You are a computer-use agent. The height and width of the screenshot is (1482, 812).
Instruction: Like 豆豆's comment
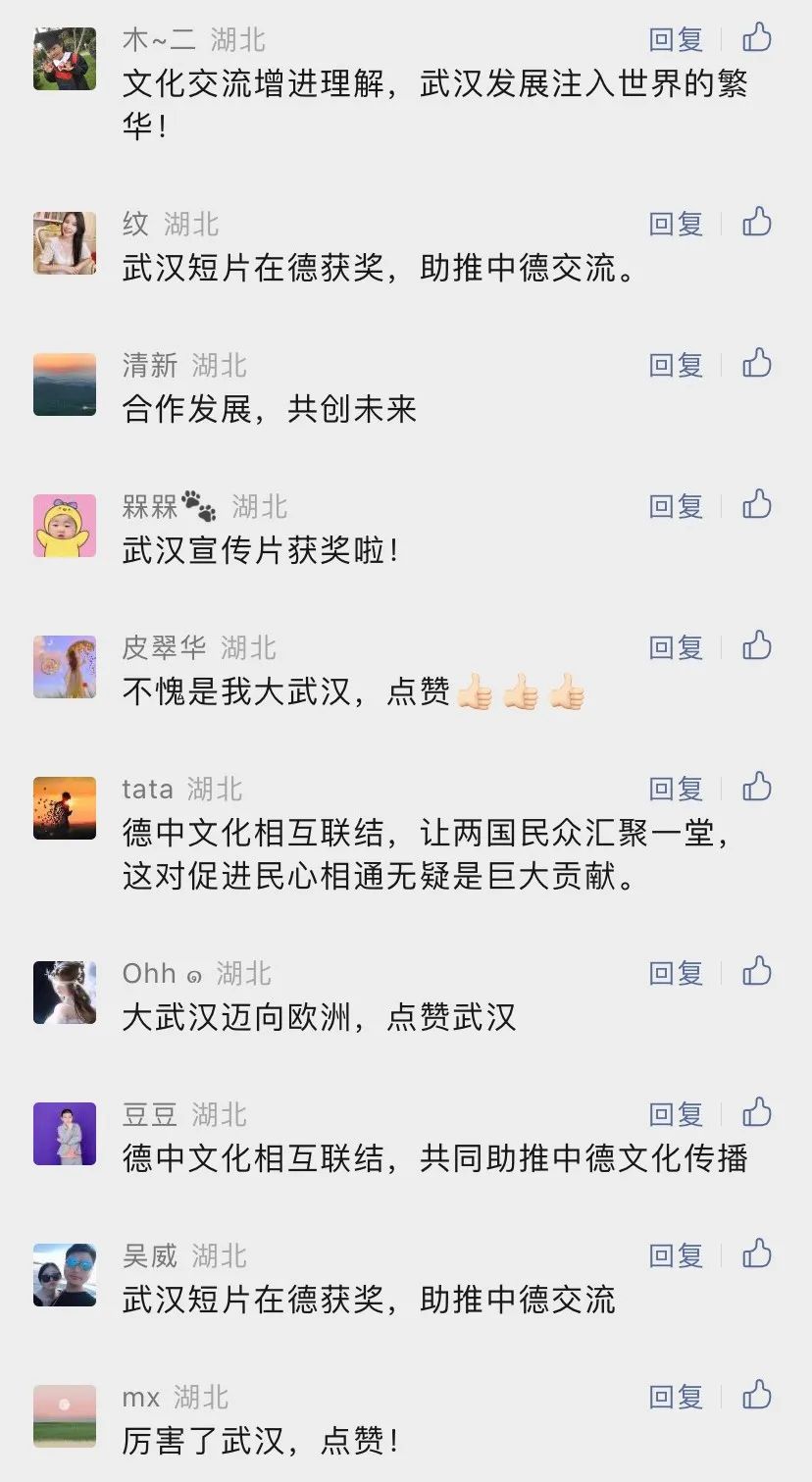pos(756,1113)
